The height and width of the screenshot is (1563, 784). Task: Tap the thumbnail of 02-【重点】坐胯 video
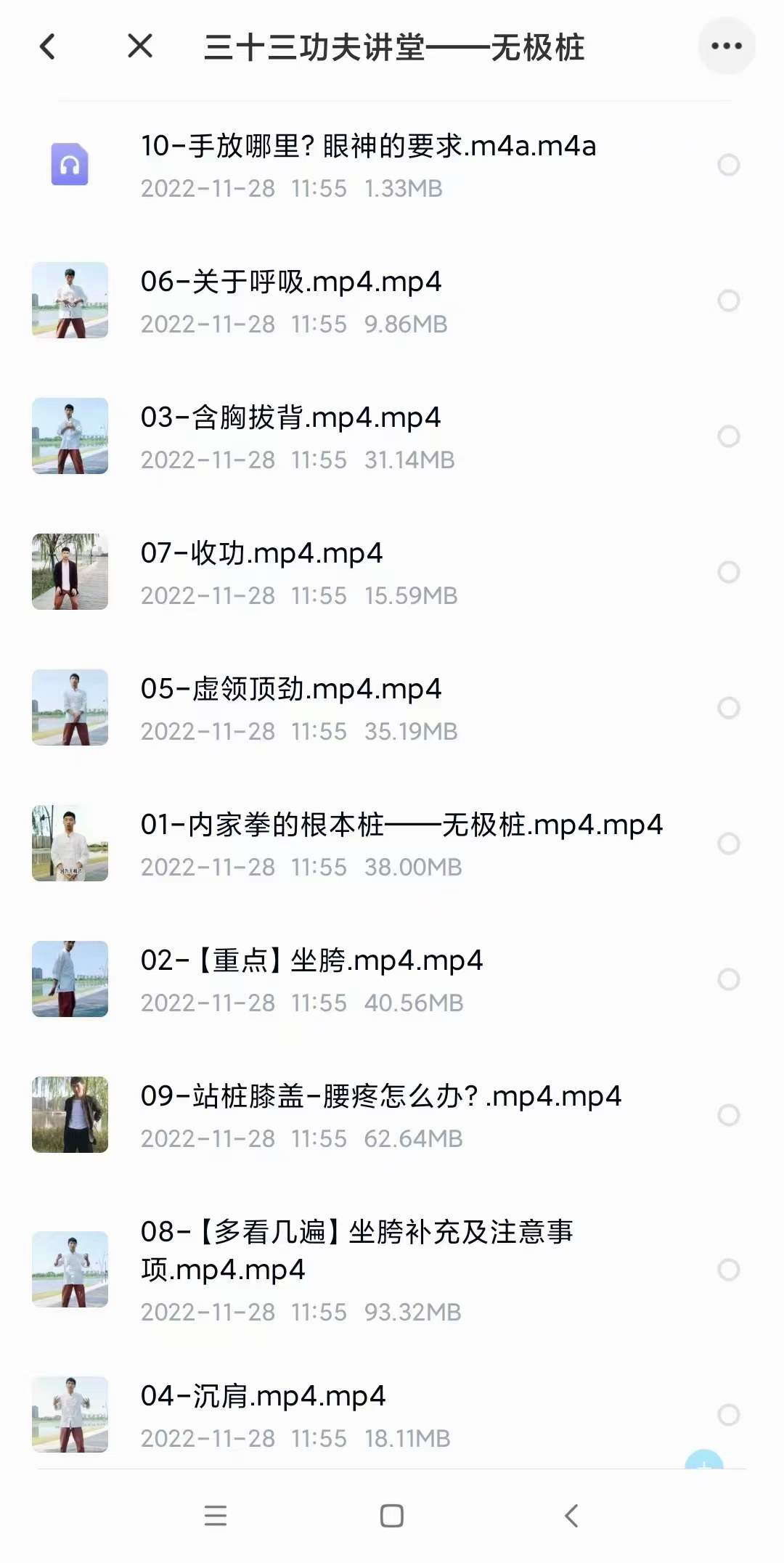pyautogui.click(x=70, y=979)
